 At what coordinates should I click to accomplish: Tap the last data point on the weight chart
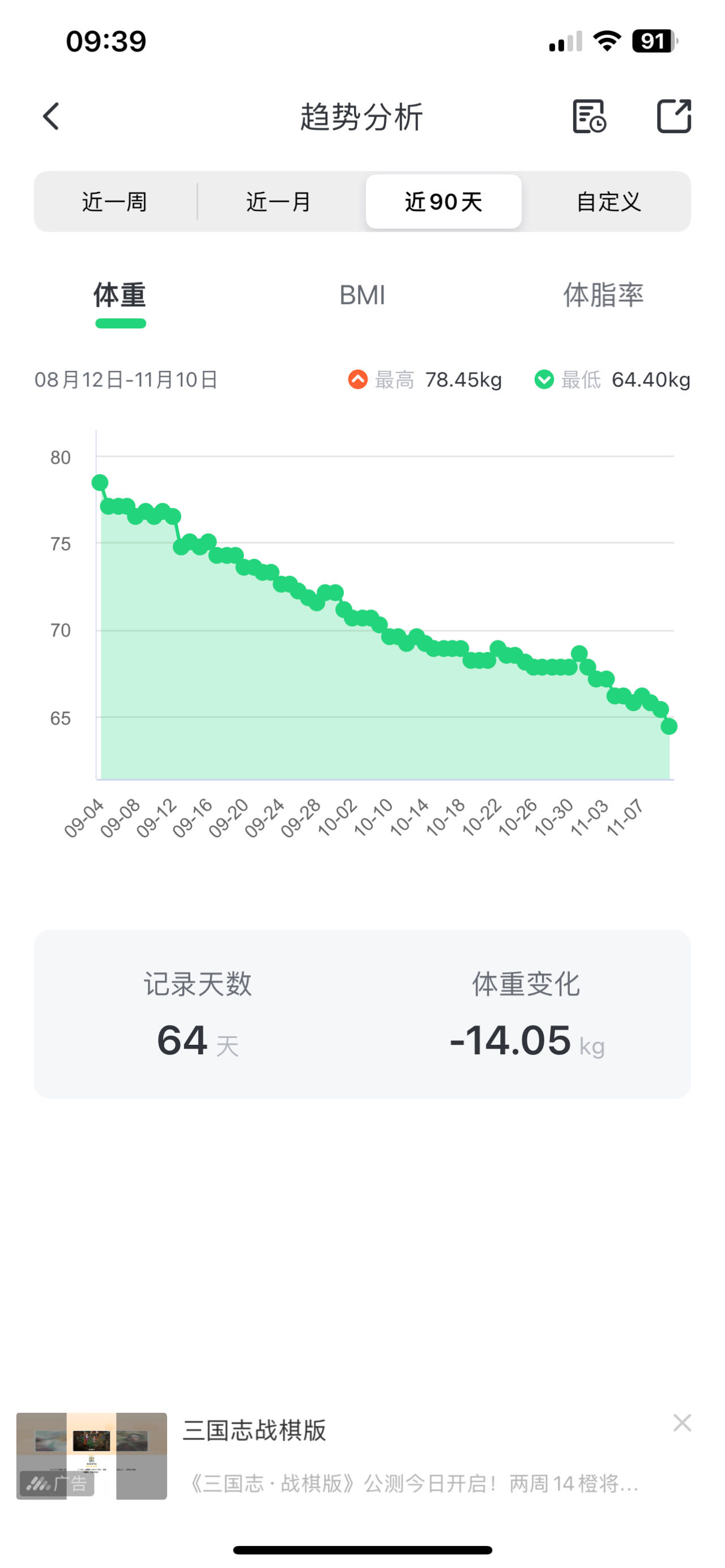click(669, 726)
